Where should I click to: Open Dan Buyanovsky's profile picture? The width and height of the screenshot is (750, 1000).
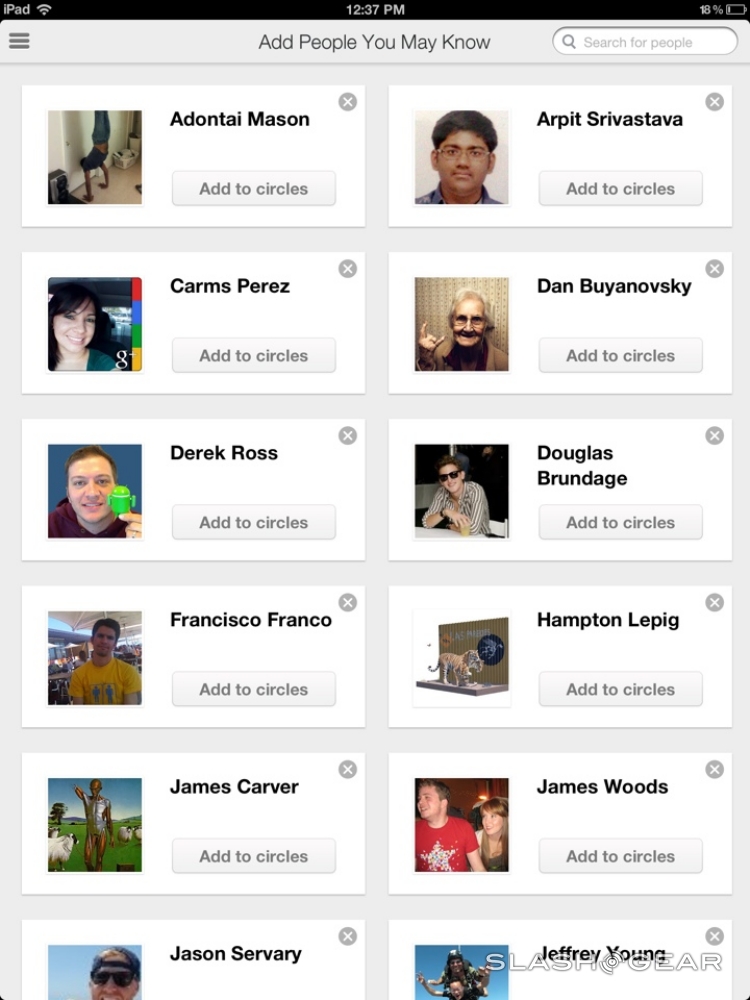[461, 325]
